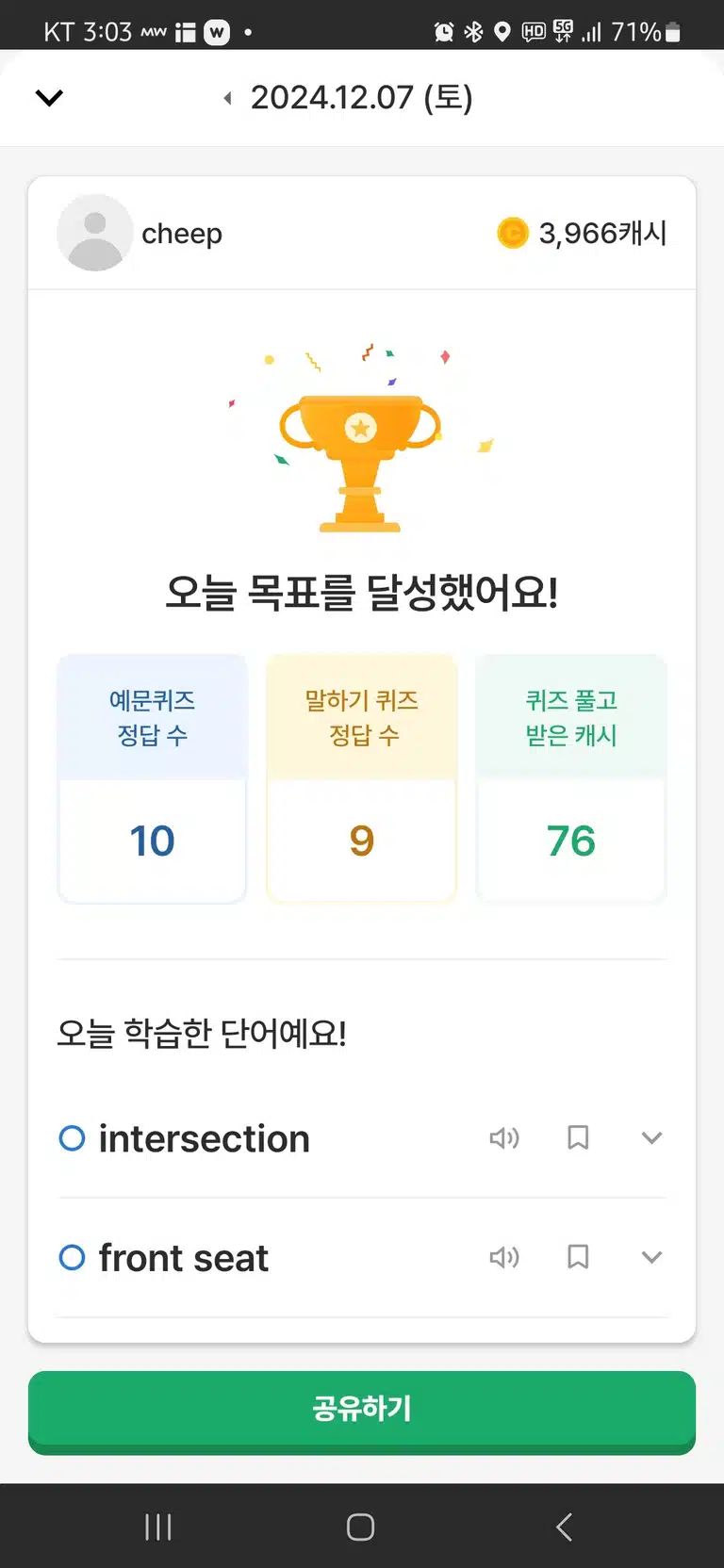Expand details for front seat
The image size is (724, 1568).
pyautogui.click(x=651, y=1257)
